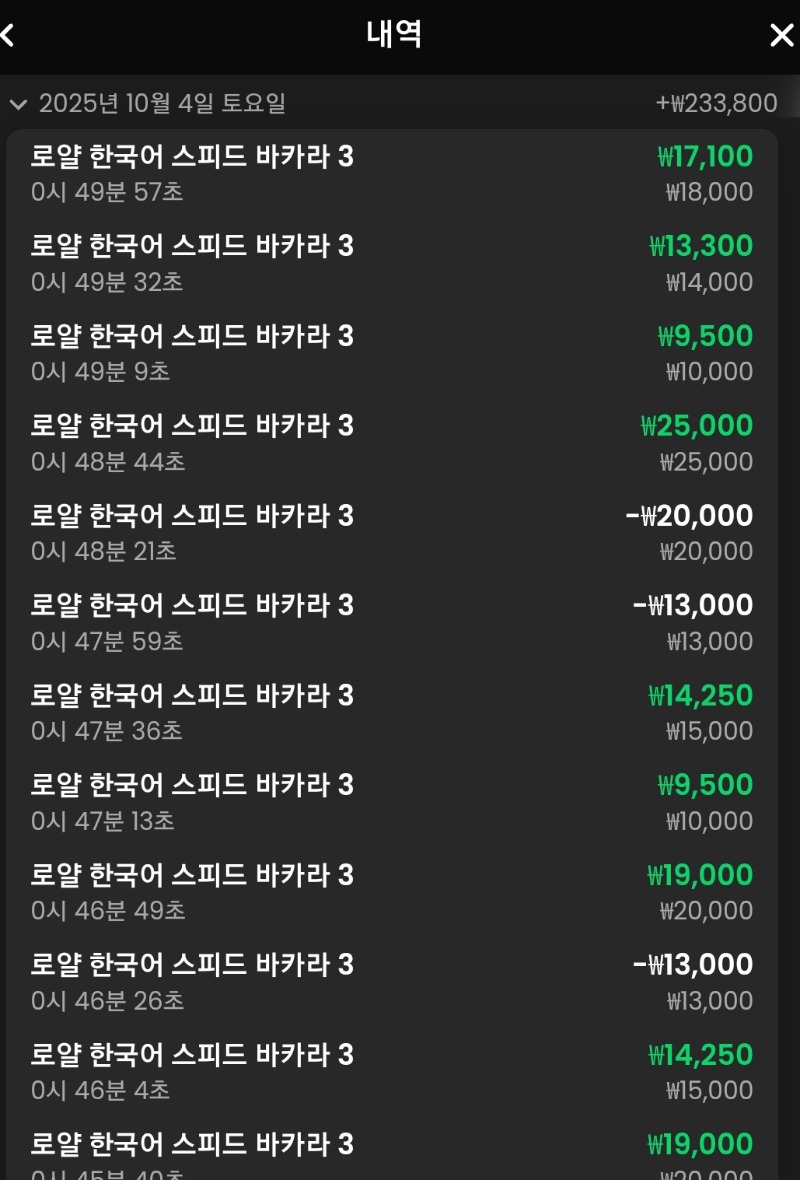
Task: View the ₩19,000 win at 0시 46분 49초
Action: coord(391,893)
